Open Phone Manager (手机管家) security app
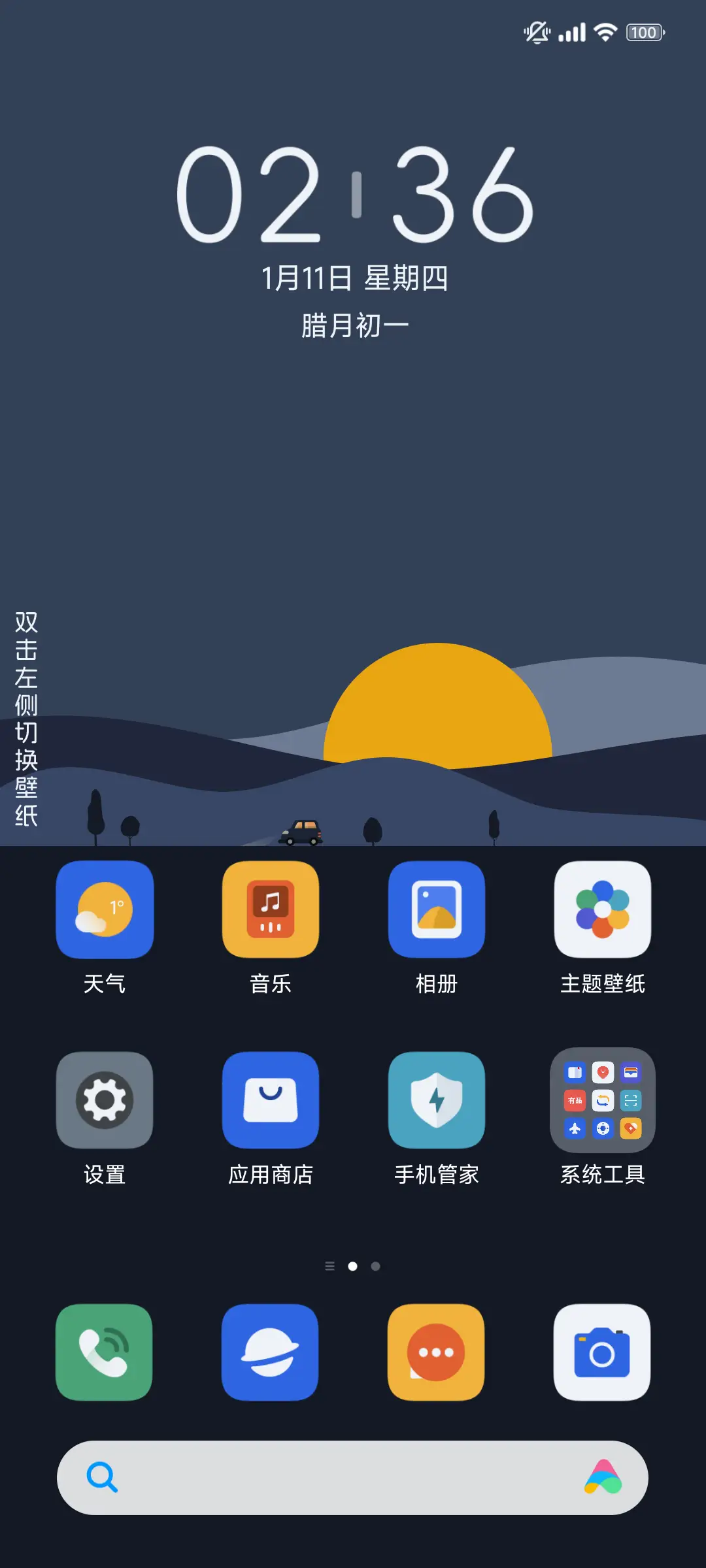 pyautogui.click(x=437, y=1100)
